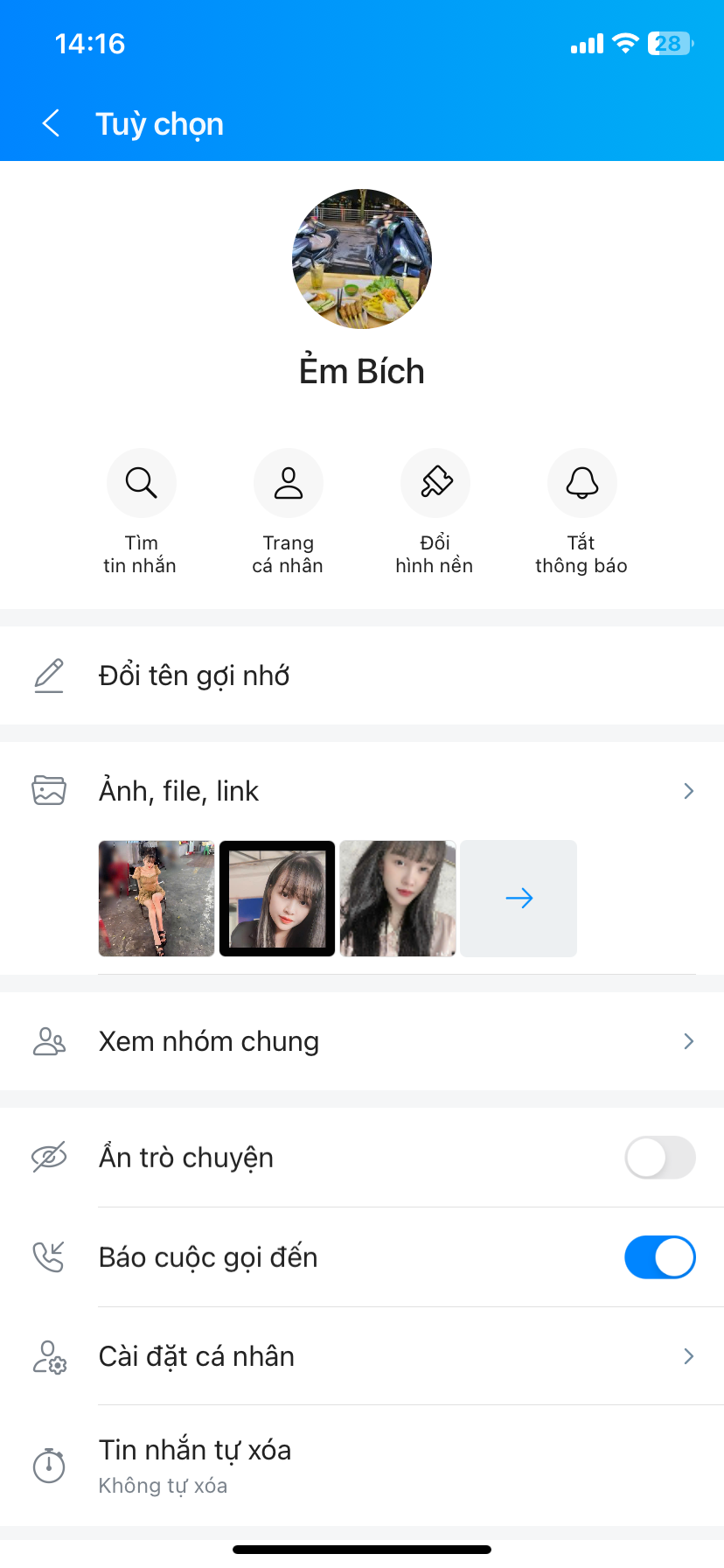724x1568 pixels.
Task: Open Trang cá nhân profile page
Action: (x=288, y=484)
